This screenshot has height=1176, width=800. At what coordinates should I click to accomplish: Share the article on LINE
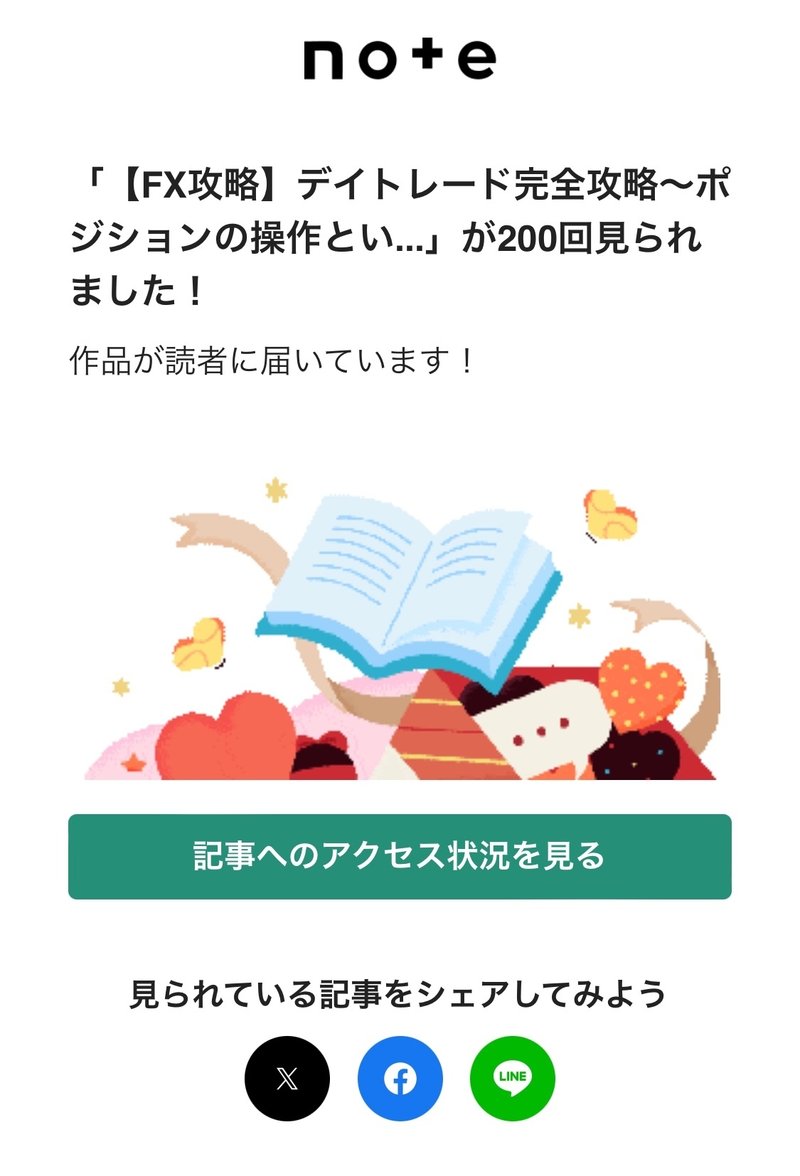tap(512, 1078)
